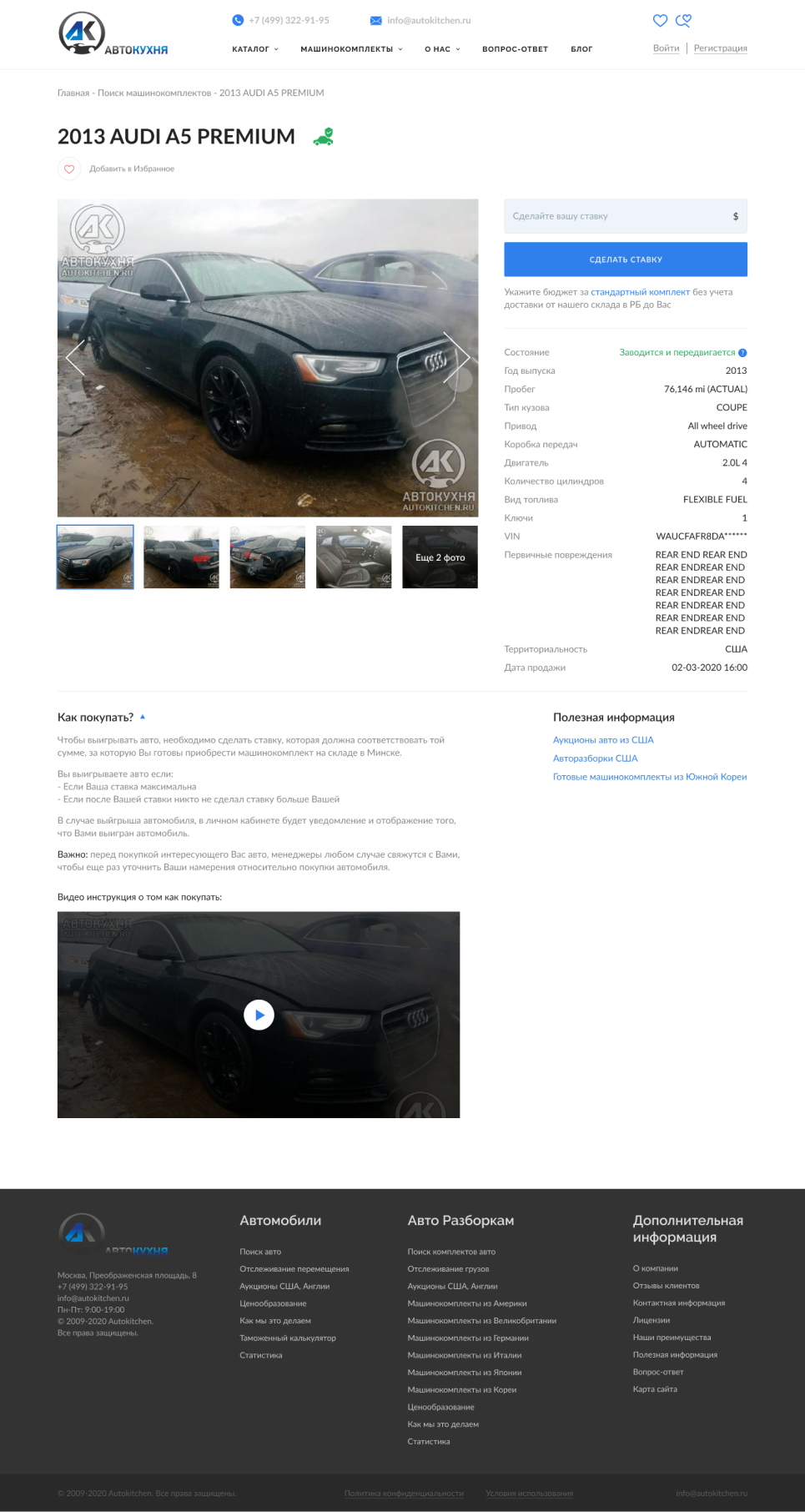Open the favorites heart icon in header
805x1512 pixels.
(660, 21)
